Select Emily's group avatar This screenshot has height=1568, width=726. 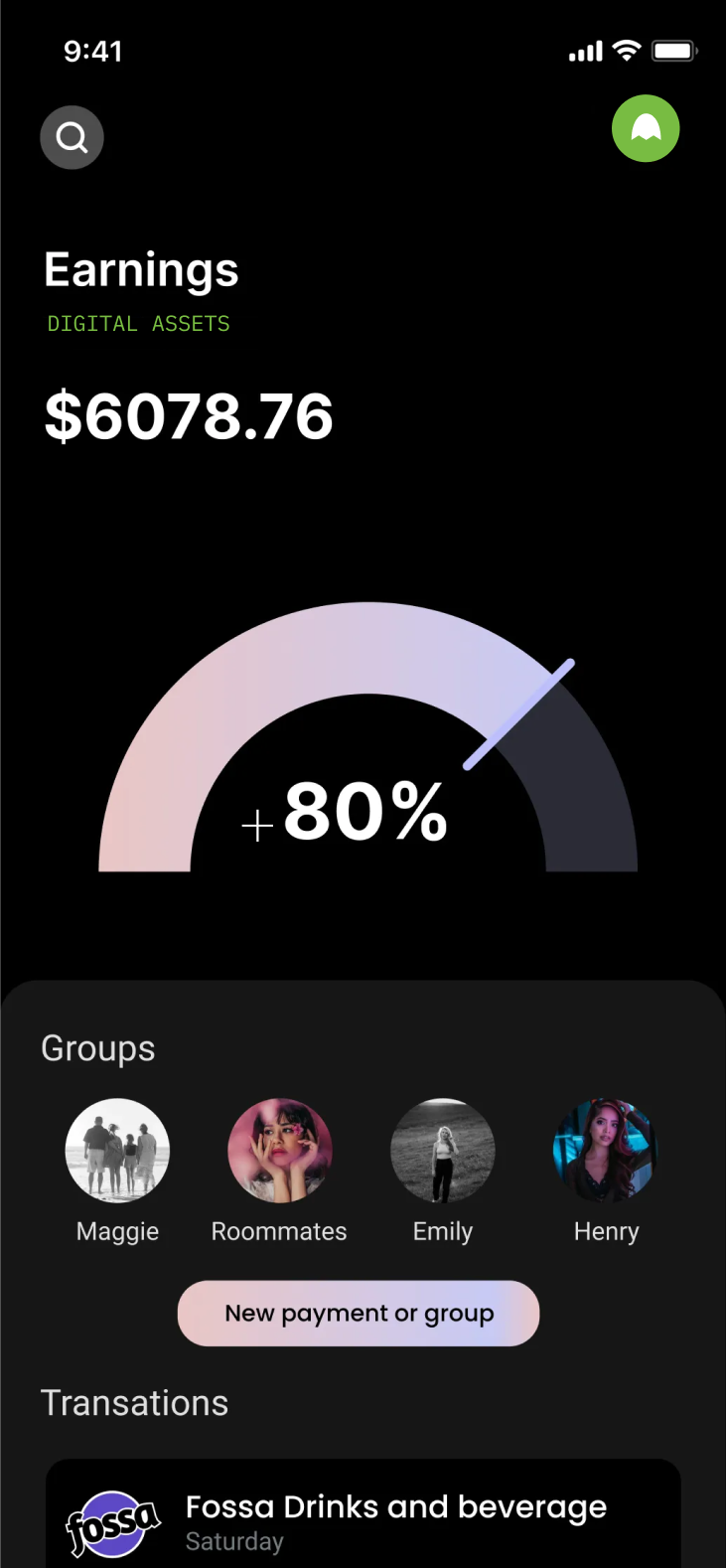pyautogui.click(x=443, y=1151)
